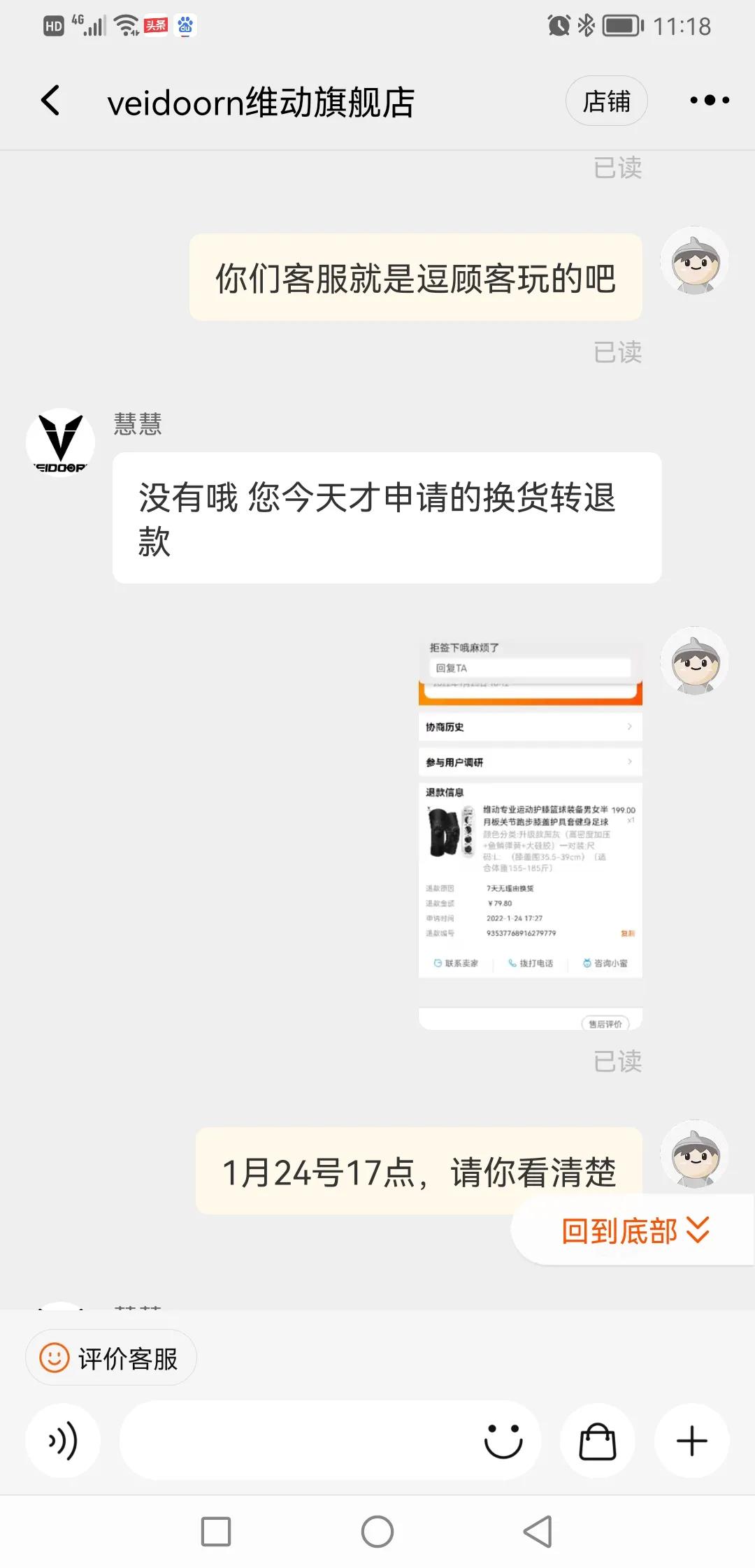Viewport: 755px width, 1568px height.
Task: Tap the 拨打电话 phone call icon
Action: (530, 962)
